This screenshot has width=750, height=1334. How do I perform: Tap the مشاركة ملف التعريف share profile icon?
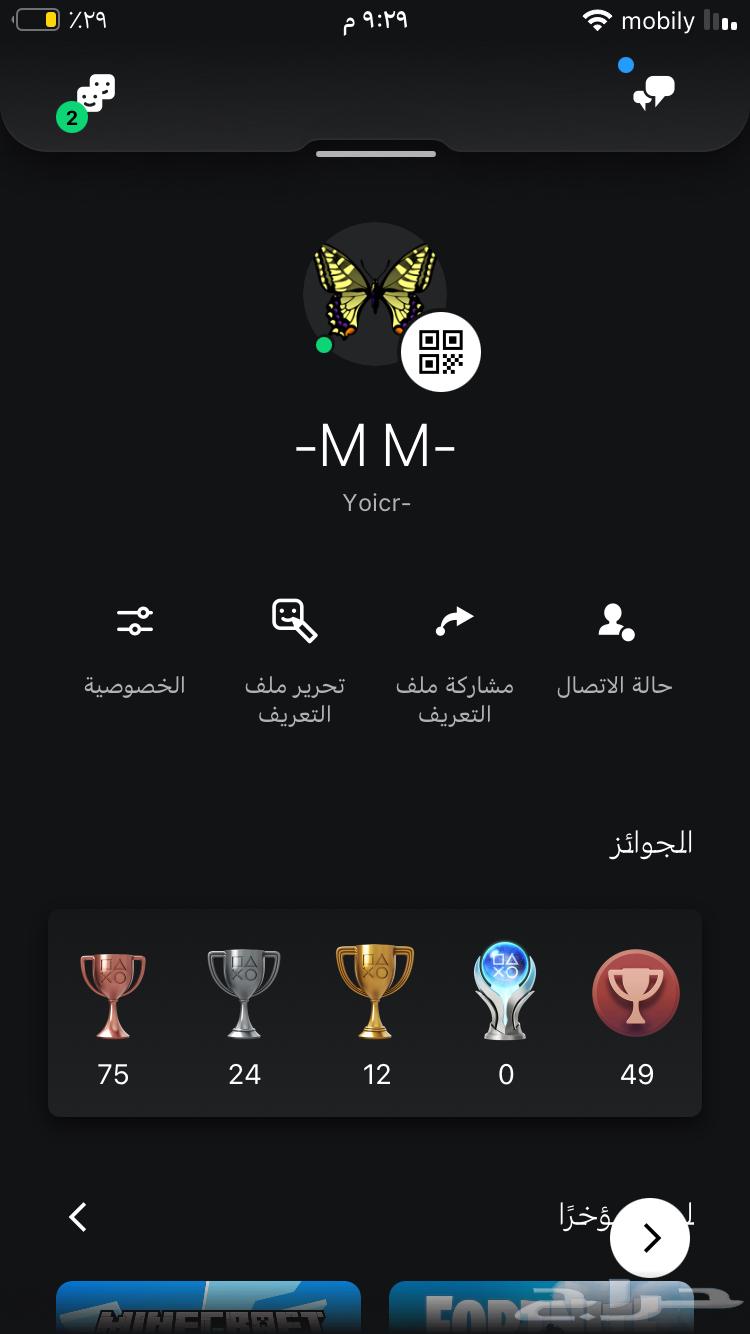tap(454, 620)
